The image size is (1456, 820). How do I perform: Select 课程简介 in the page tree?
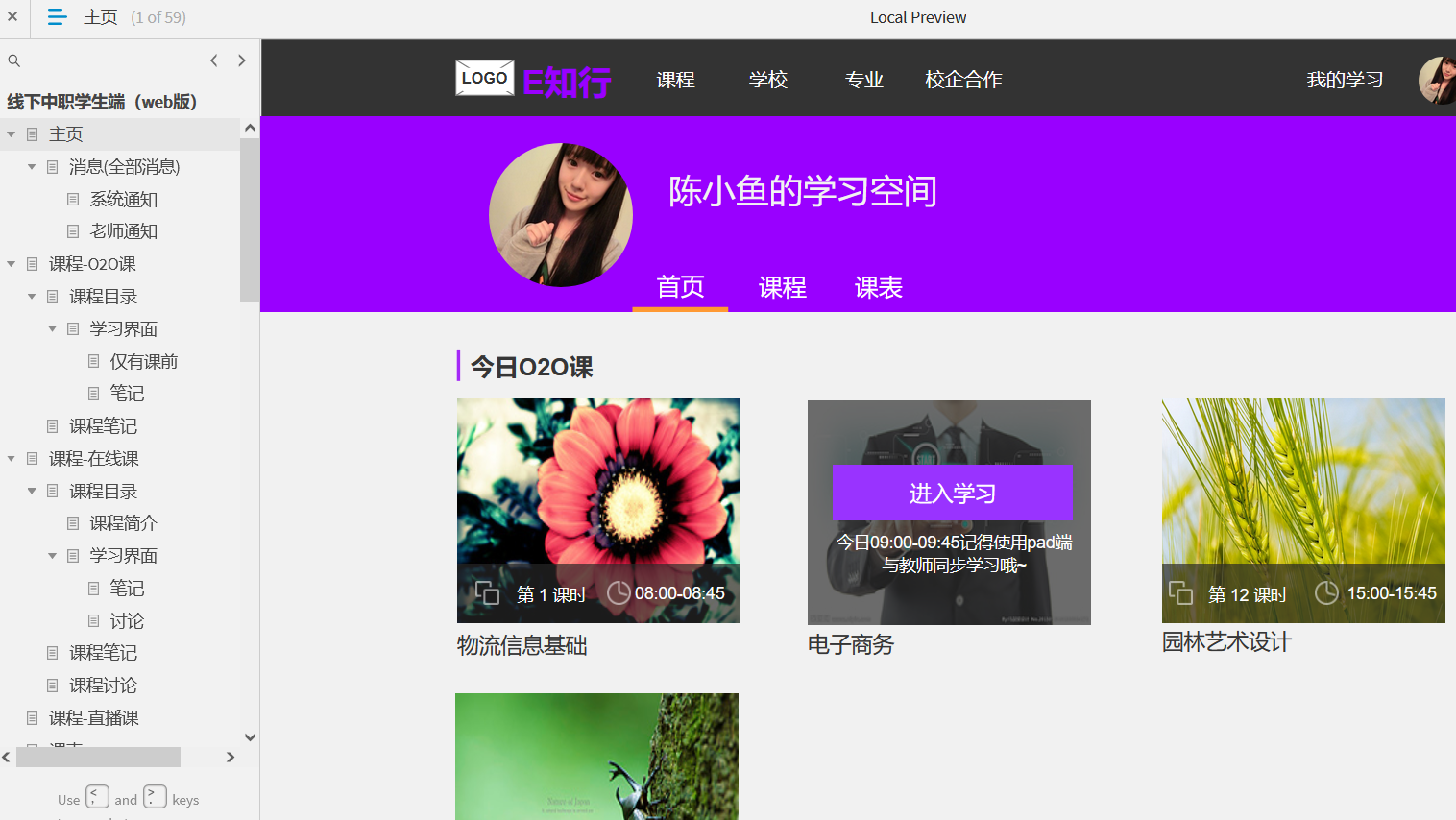tap(123, 523)
